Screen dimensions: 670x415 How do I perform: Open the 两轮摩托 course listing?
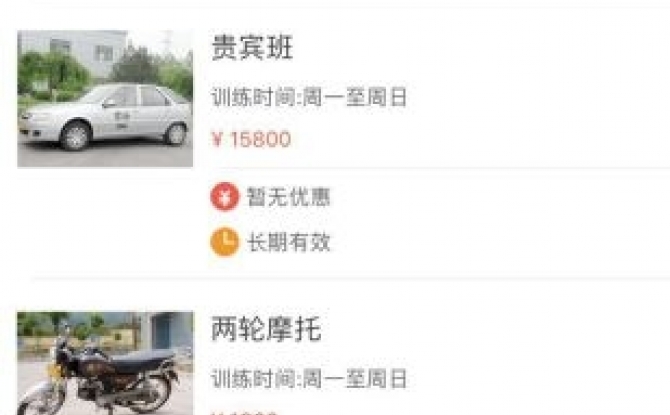(x=266, y=329)
